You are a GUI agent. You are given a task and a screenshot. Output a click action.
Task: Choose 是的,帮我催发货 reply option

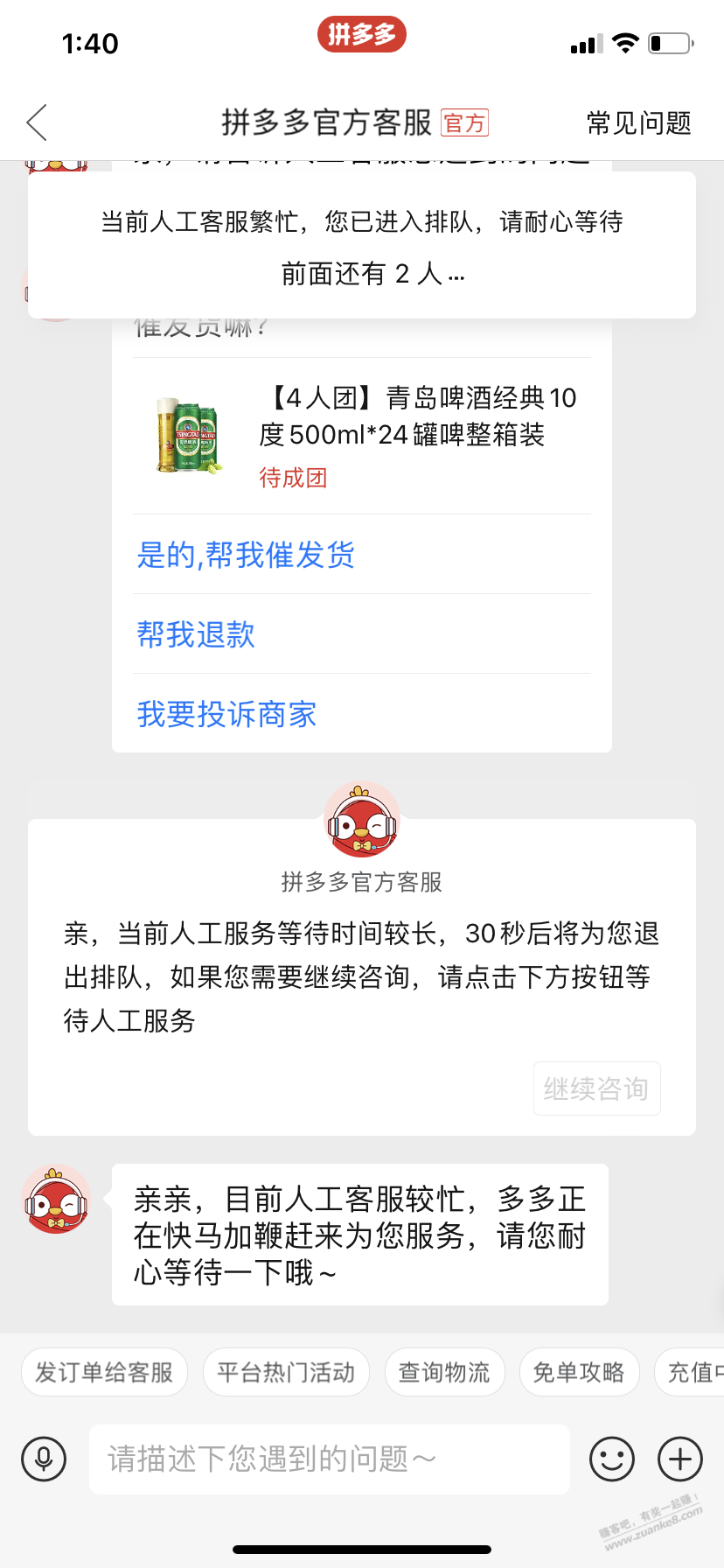246,556
